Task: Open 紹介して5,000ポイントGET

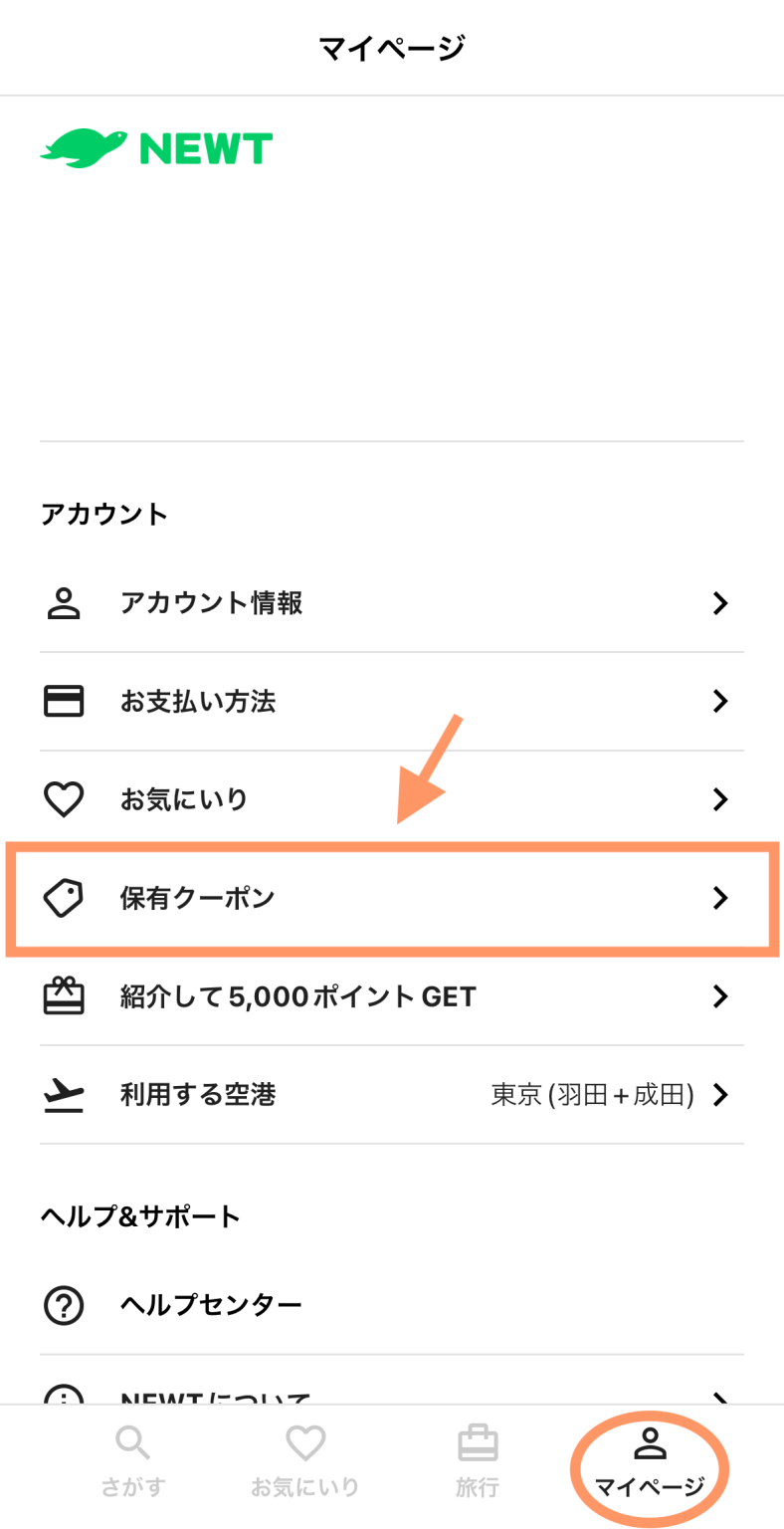Action: point(297,995)
